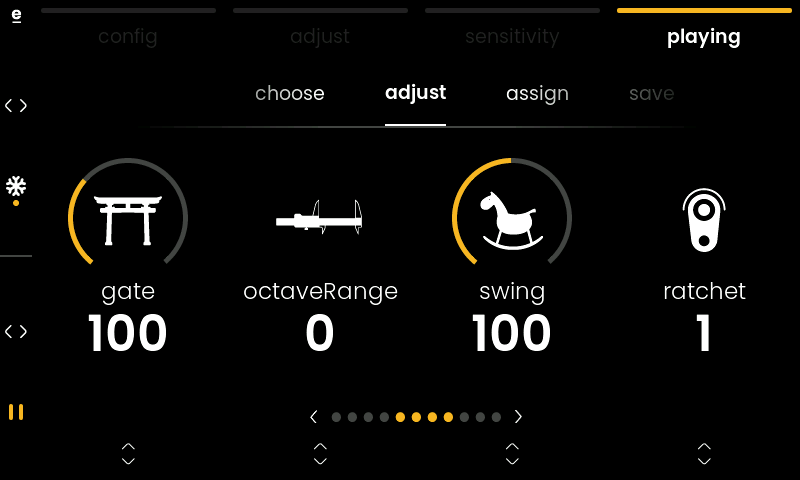Tap the up/down stepper under octaveRange

point(320,453)
